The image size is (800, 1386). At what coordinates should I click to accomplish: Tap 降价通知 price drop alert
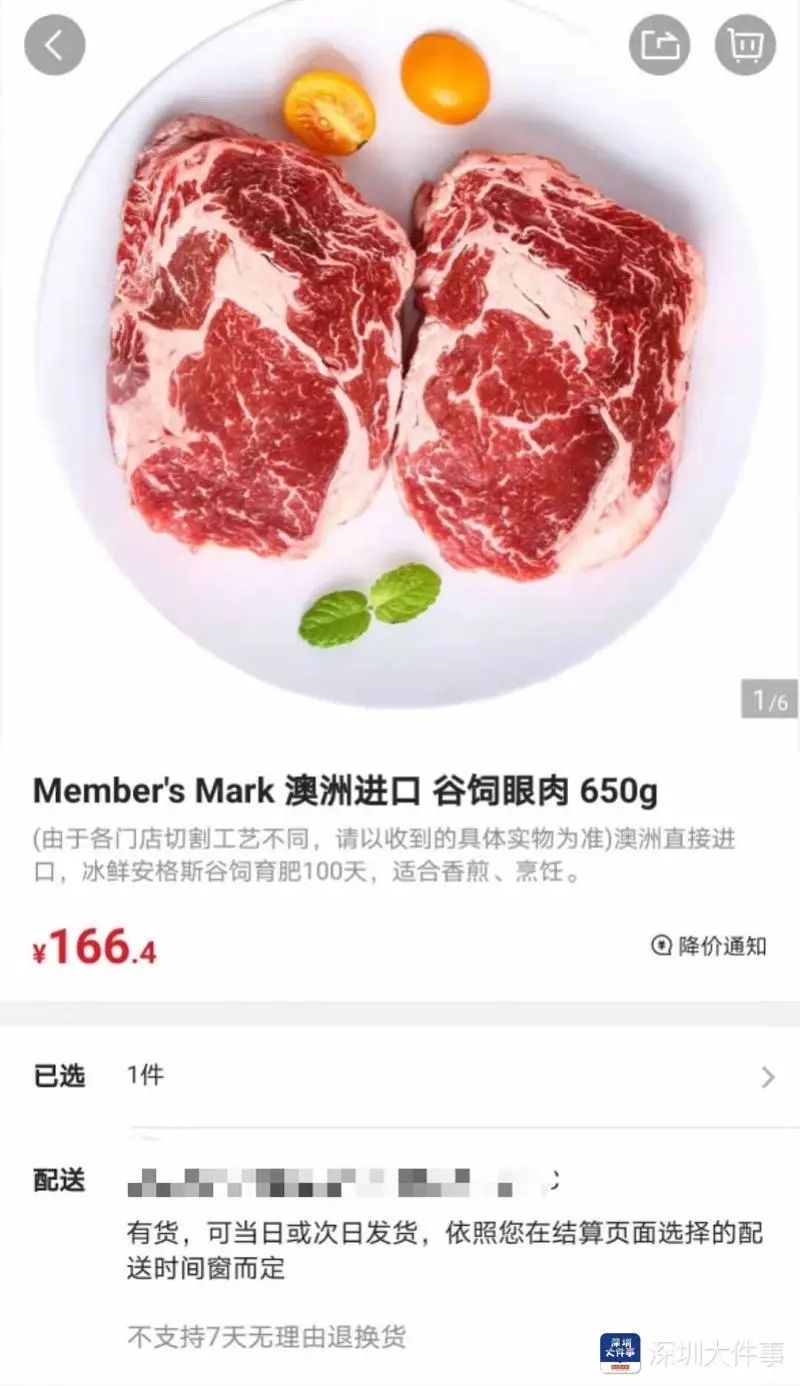pos(709,945)
